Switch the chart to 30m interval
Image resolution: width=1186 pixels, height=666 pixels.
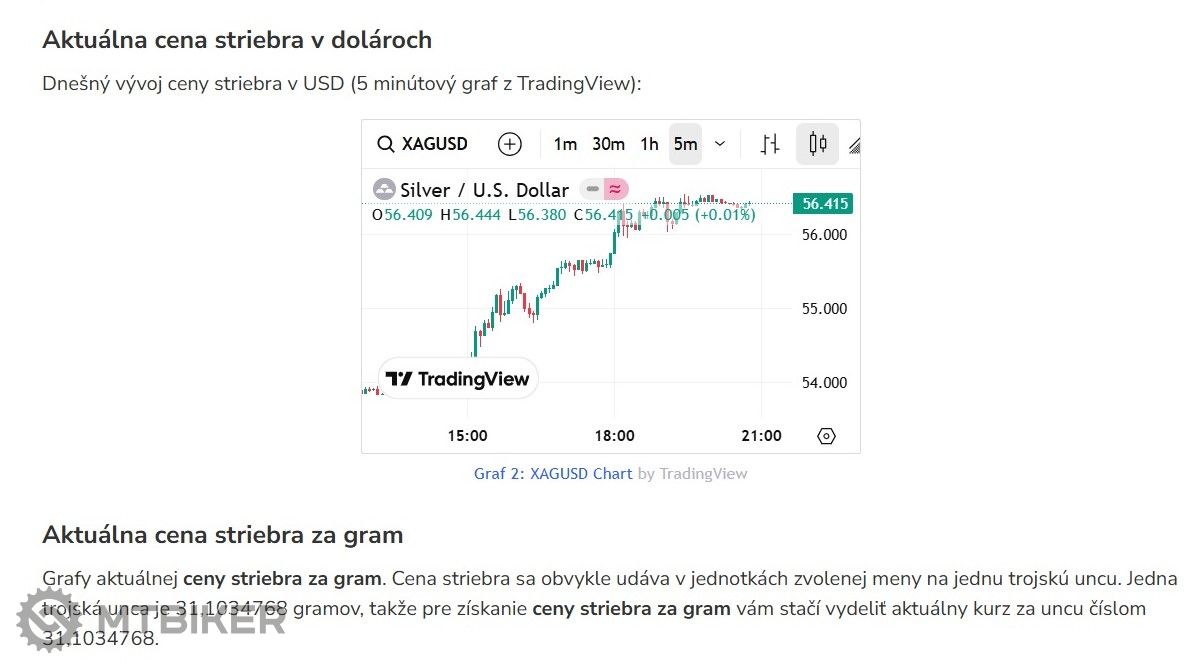click(608, 144)
